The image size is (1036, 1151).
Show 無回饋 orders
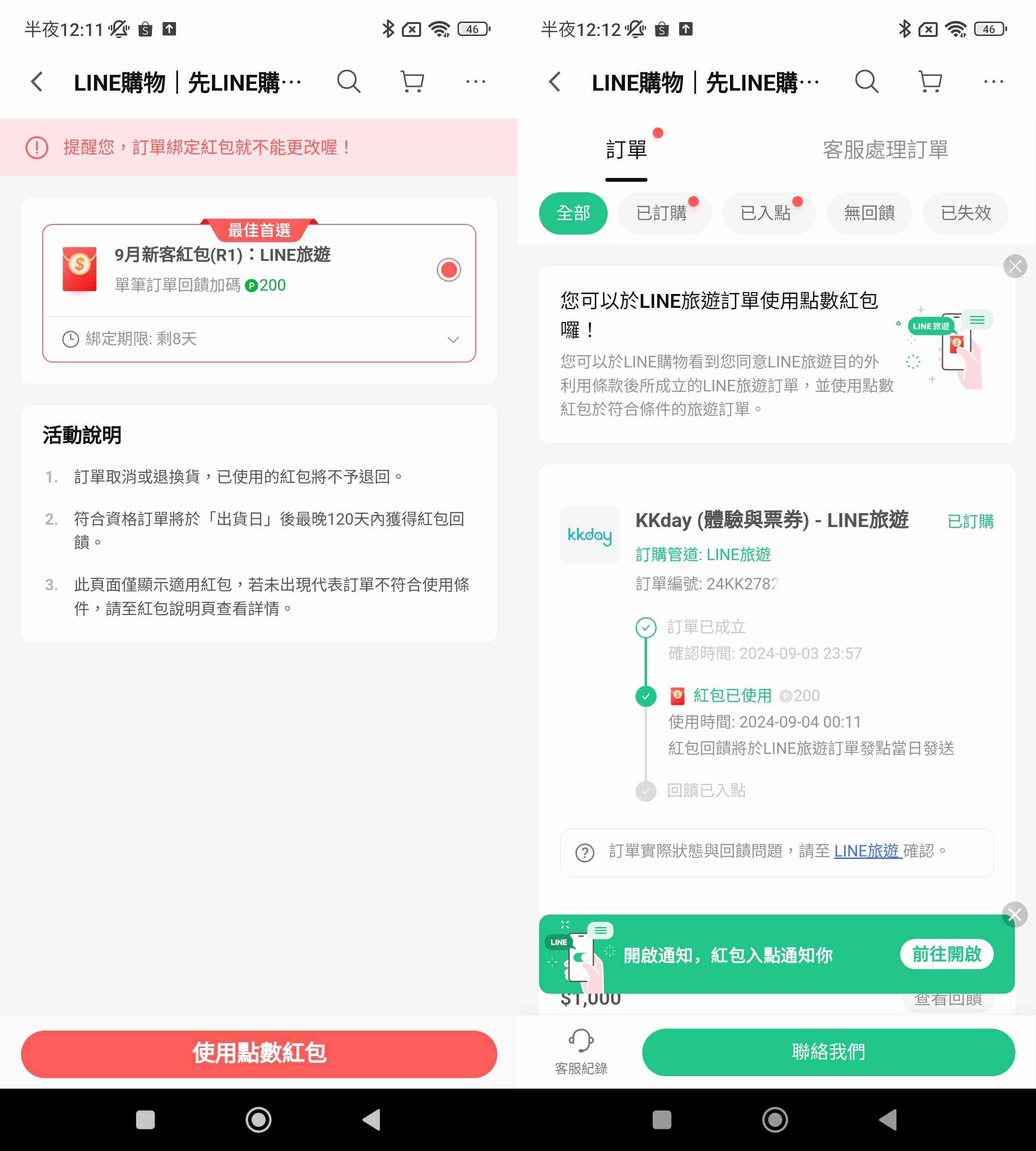[869, 213]
